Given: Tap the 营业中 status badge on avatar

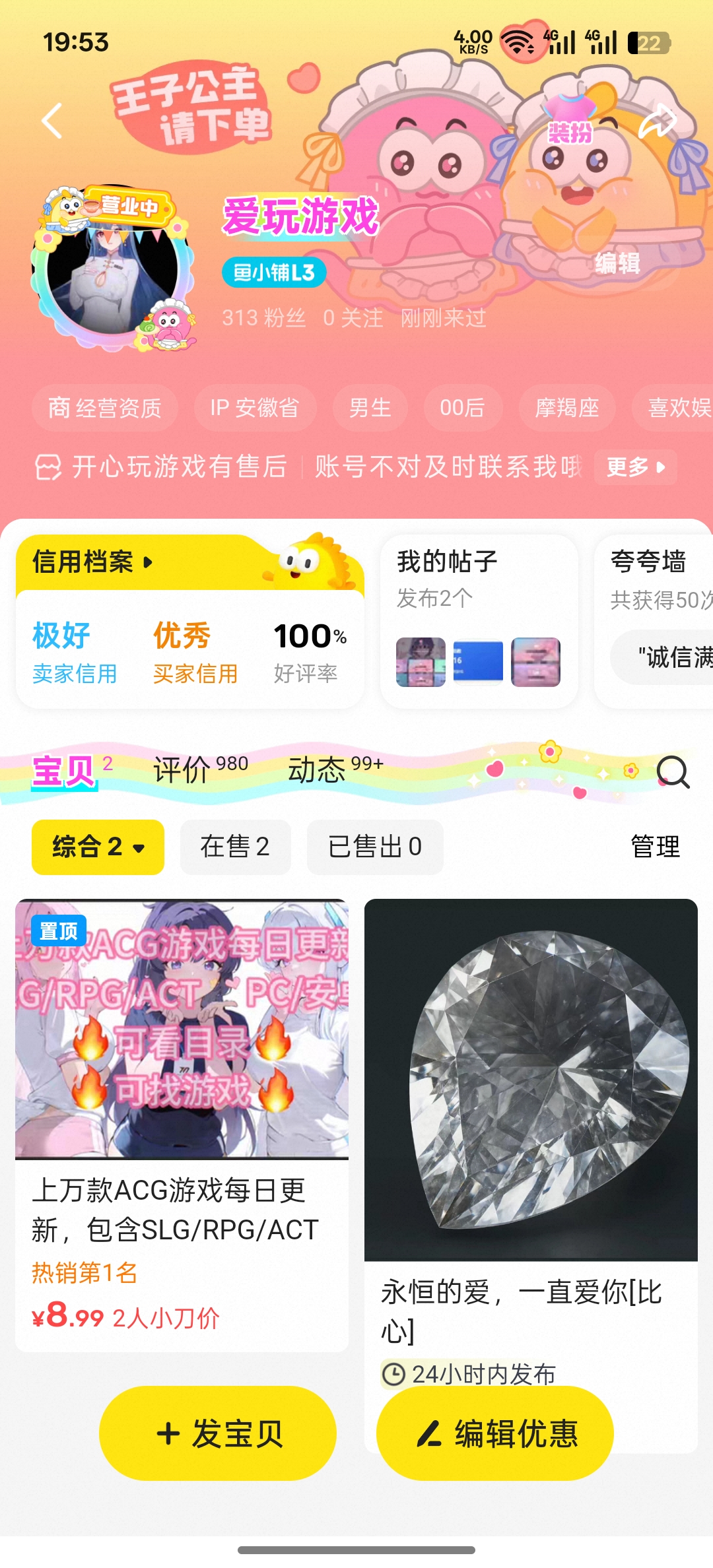Looking at the screenshot, I should point(131,205).
